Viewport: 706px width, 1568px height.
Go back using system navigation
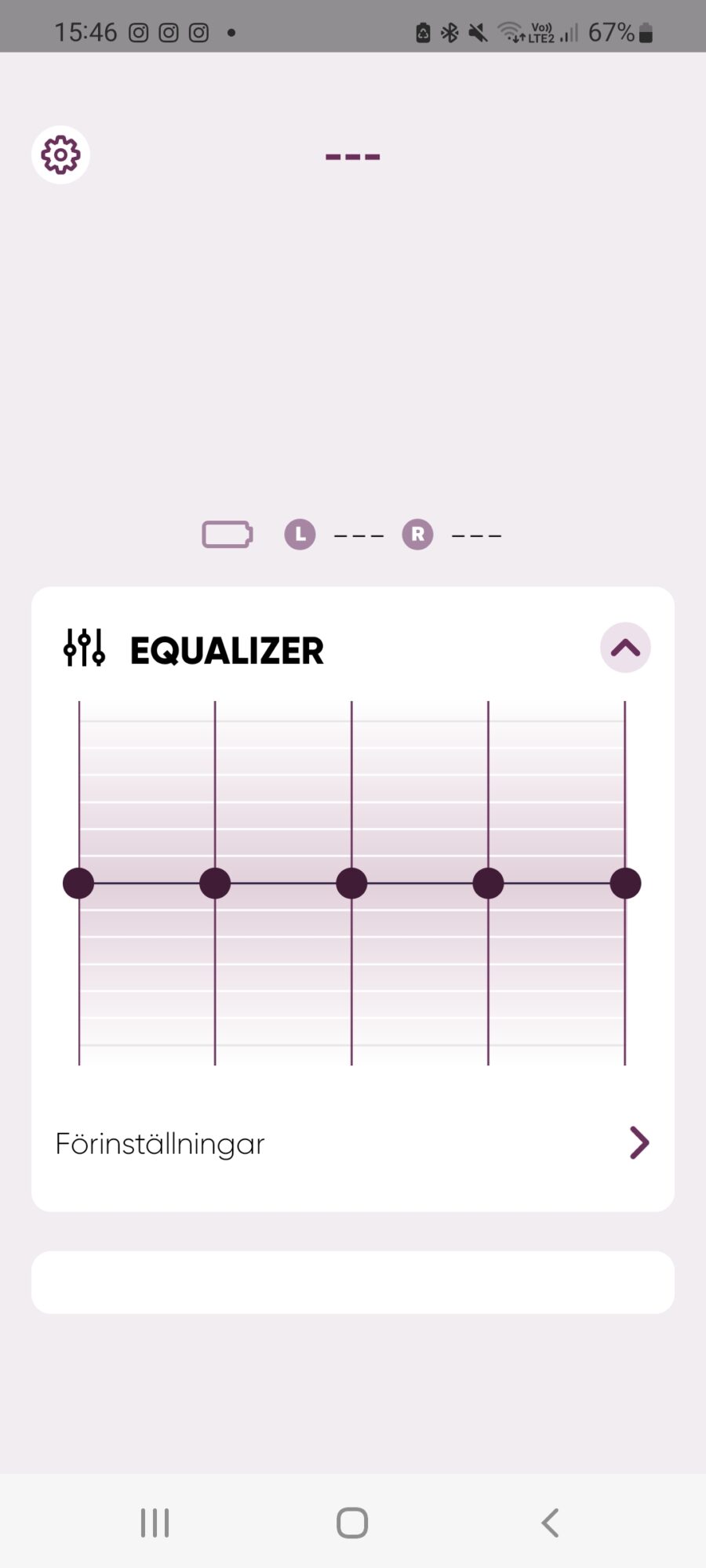(550, 1523)
